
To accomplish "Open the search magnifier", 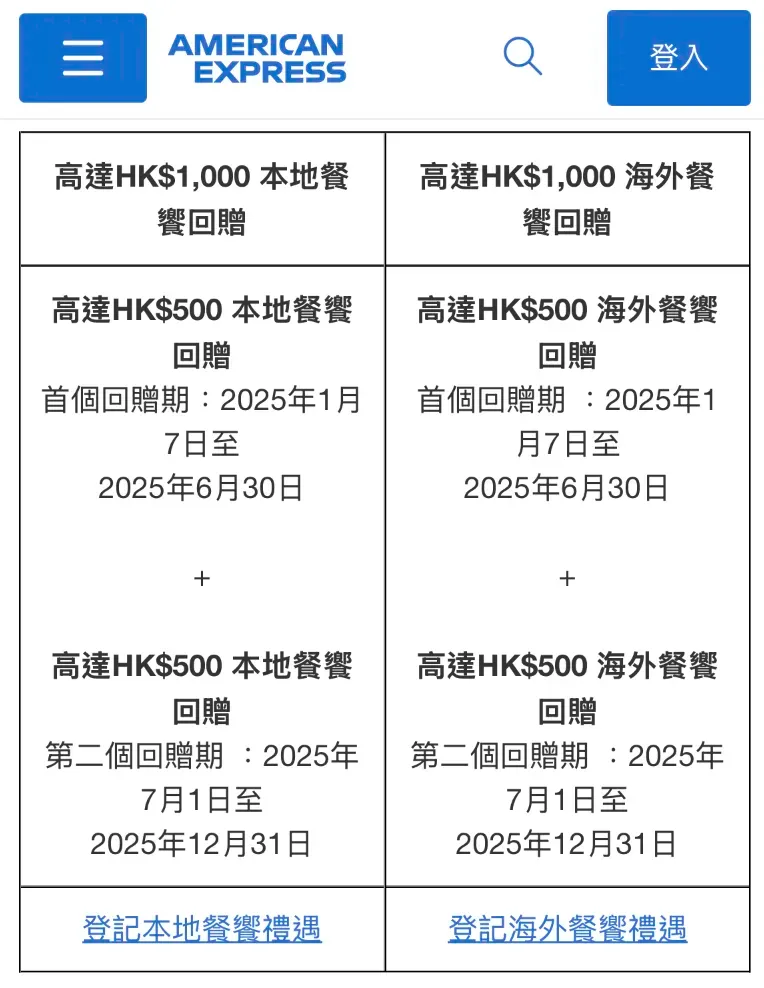I will 522,56.
